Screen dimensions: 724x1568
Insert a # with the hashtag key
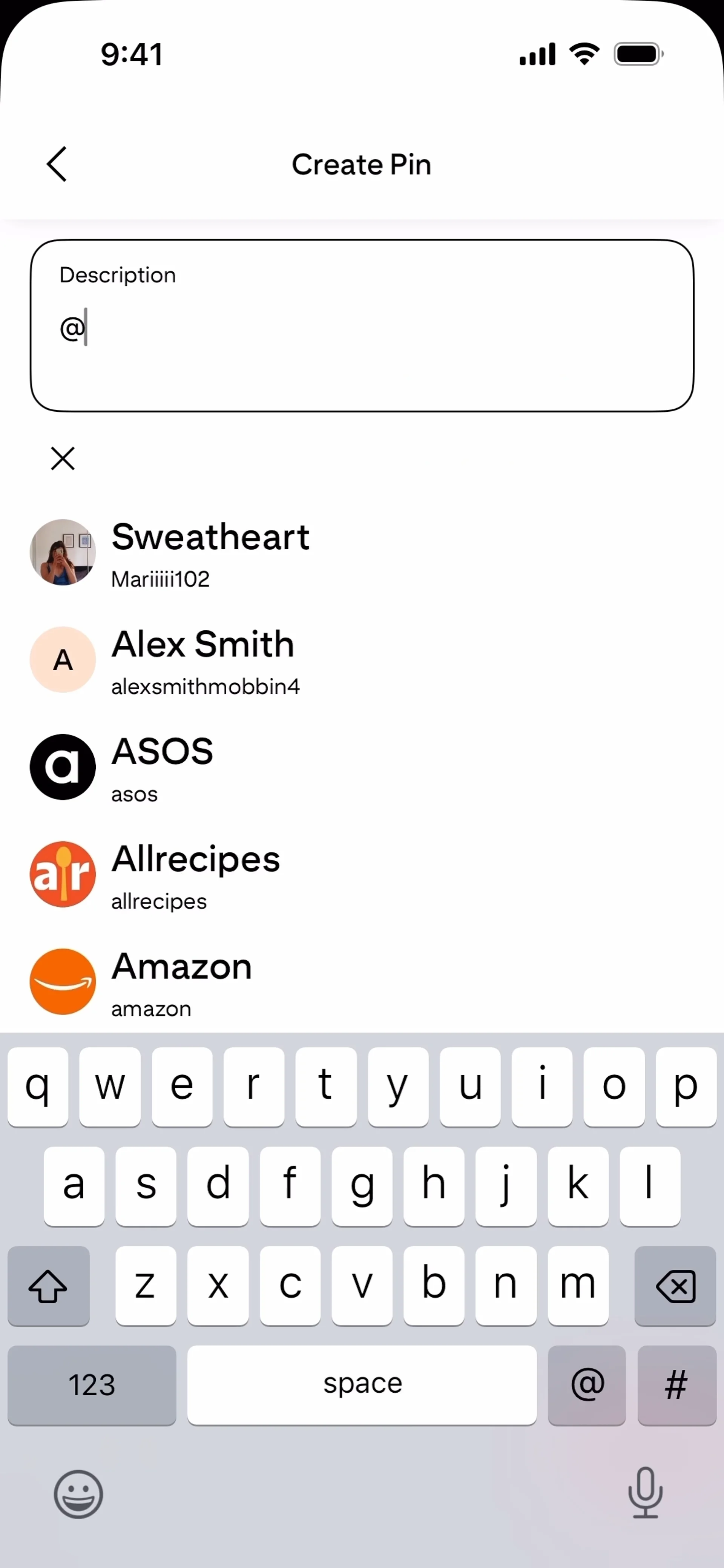(676, 1385)
